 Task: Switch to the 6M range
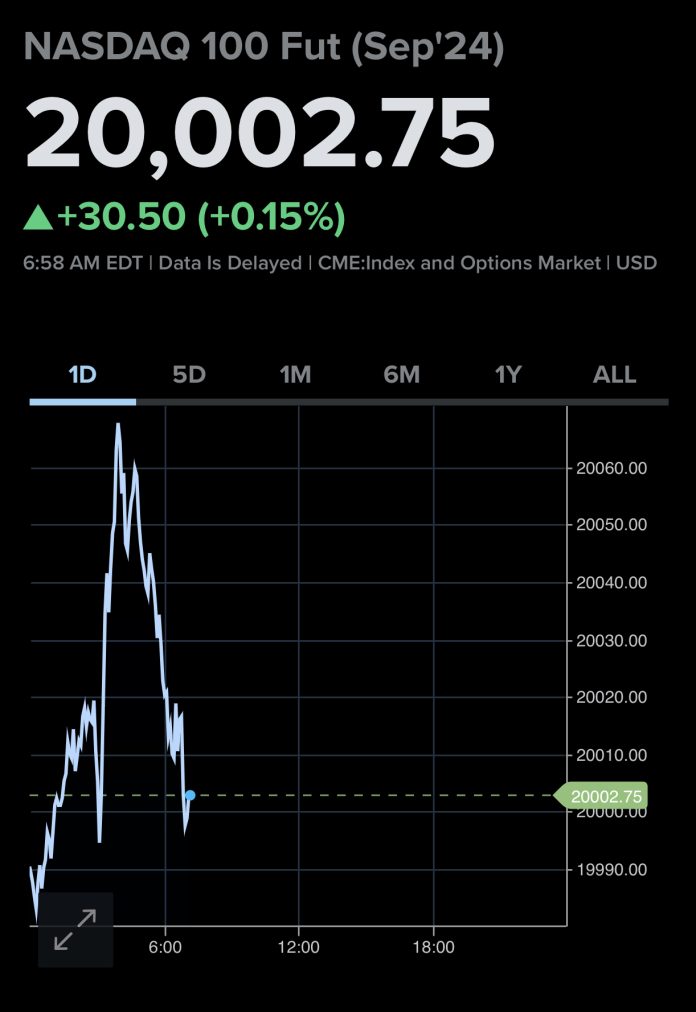pyautogui.click(x=402, y=375)
